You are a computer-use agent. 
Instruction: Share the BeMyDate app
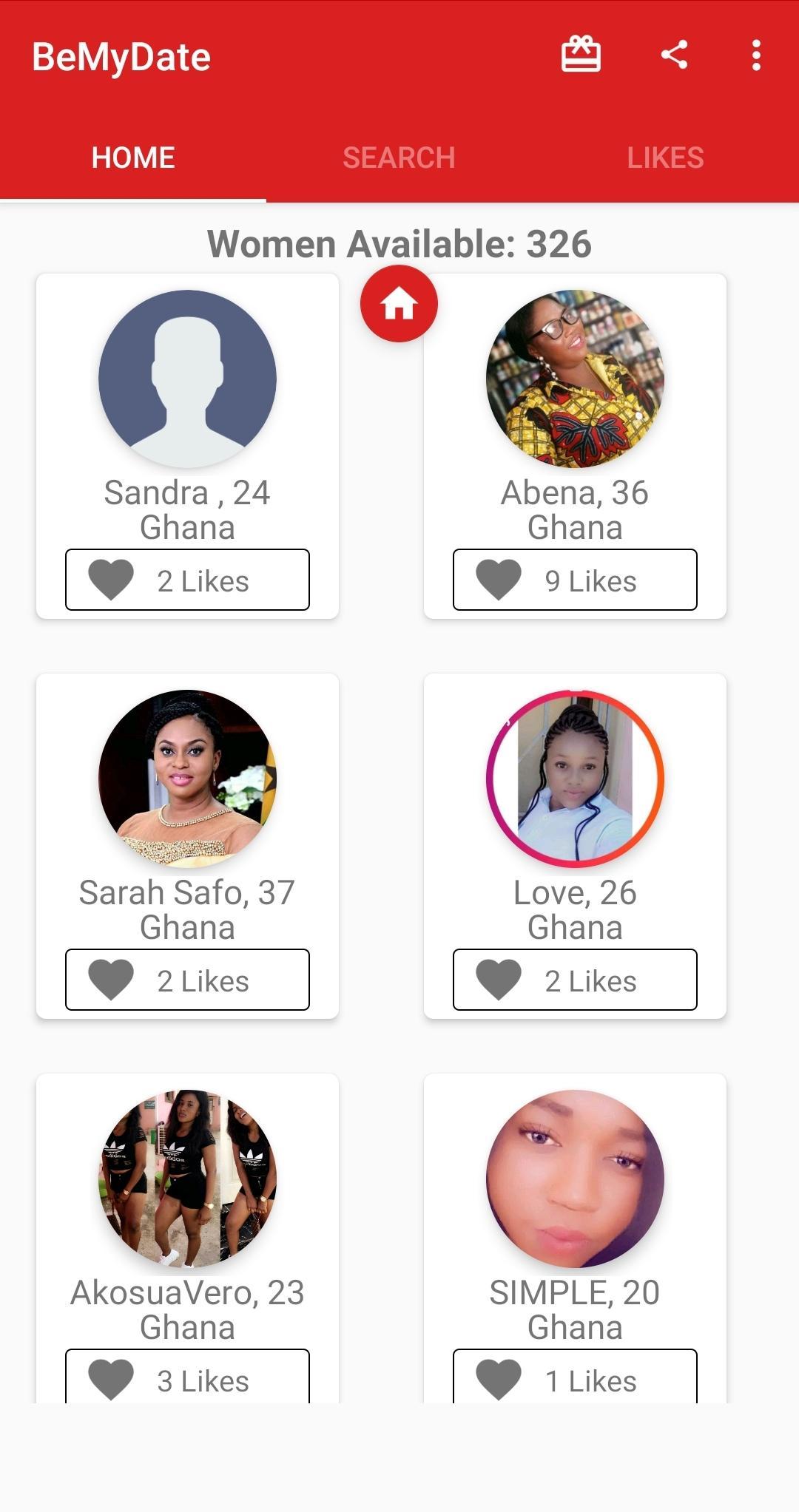(674, 55)
